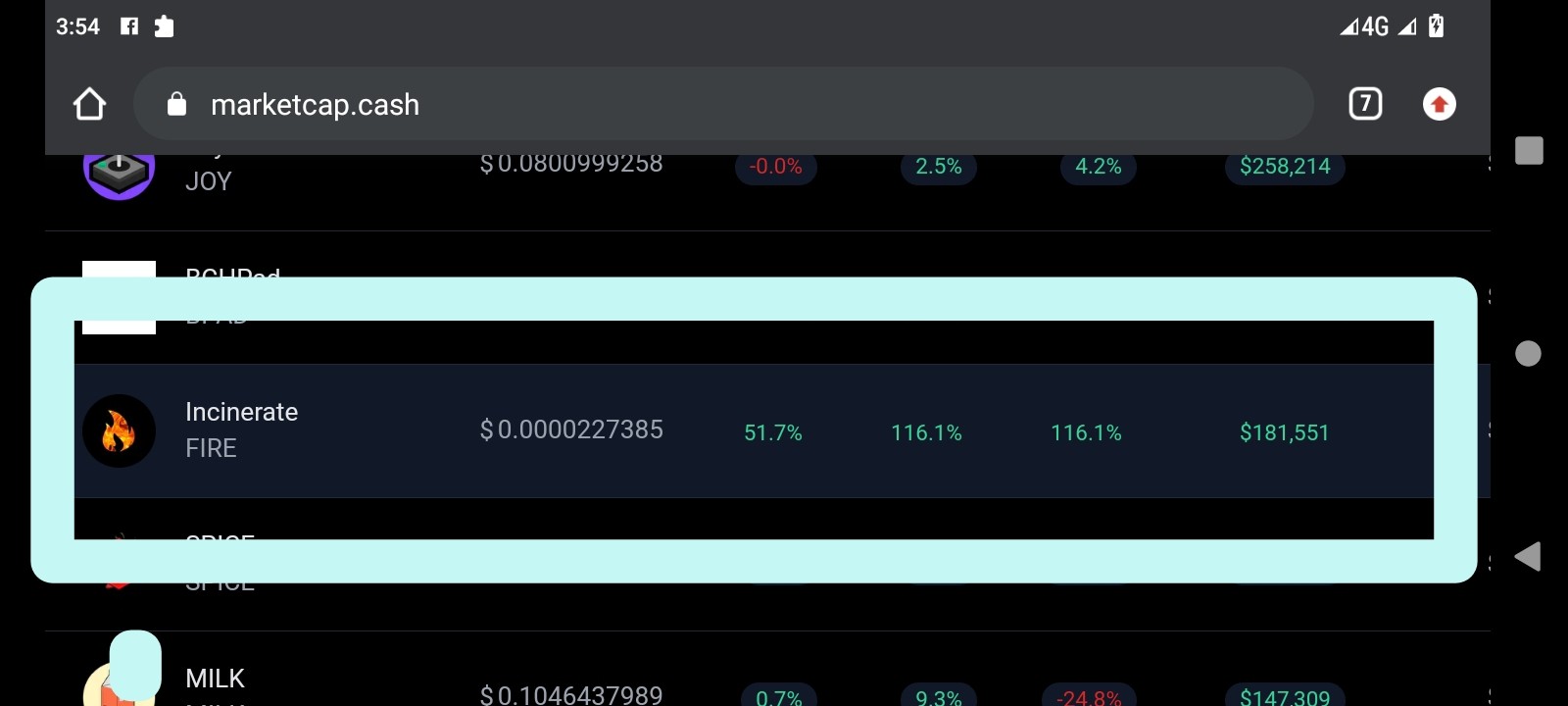
Task: Open recent apps via the square button
Action: click(1529, 150)
